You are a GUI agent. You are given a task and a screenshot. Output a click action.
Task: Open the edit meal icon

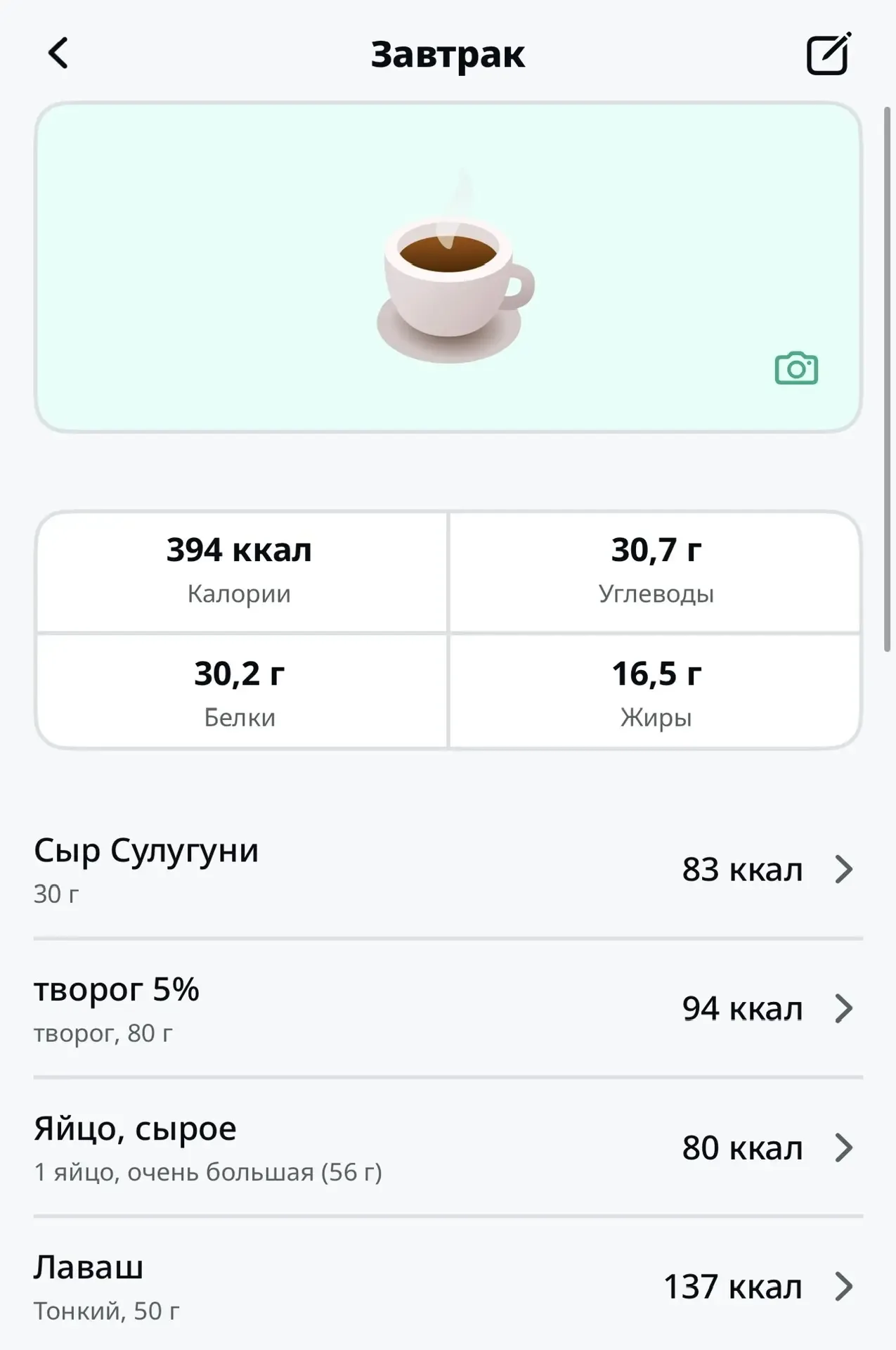828,53
